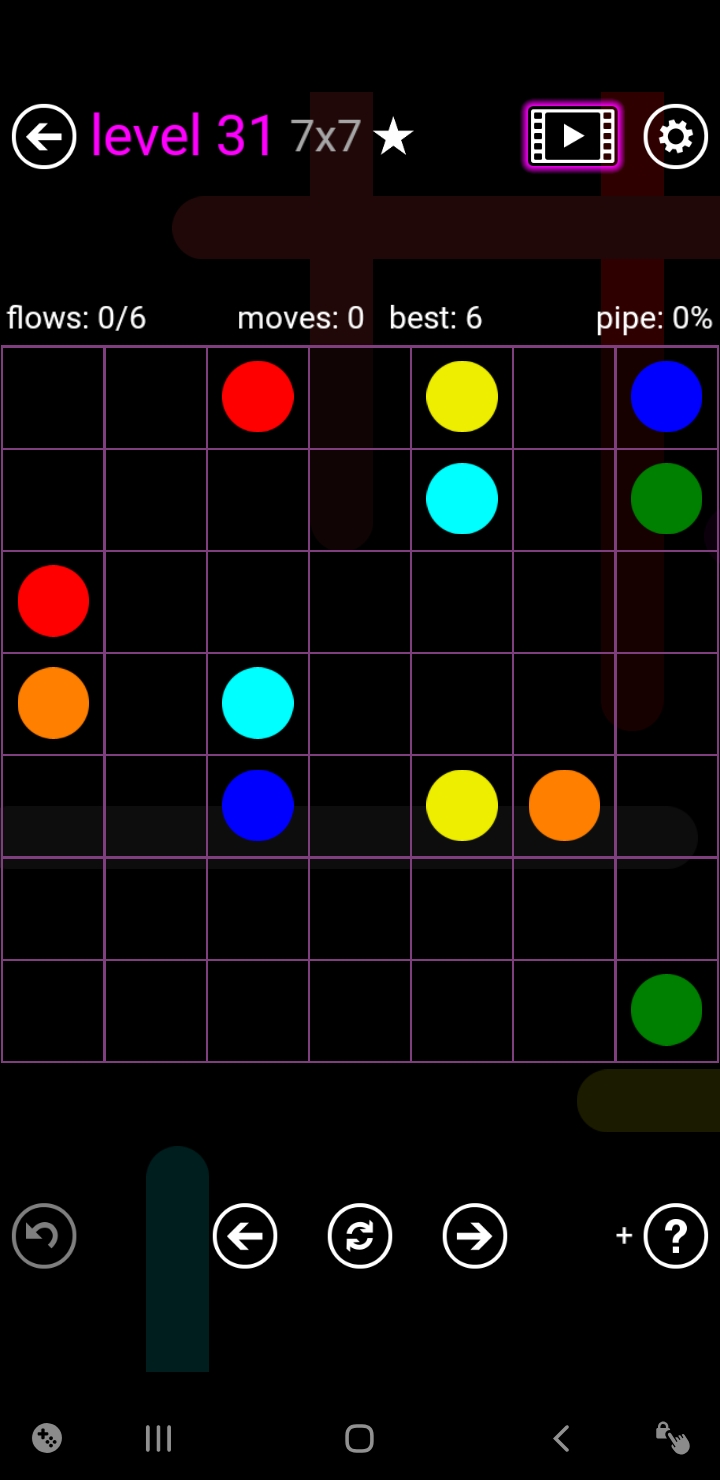This screenshot has height=1480, width=720.
Task: Tap the green dot in the bottom row
Action: tap(666, 1010)
